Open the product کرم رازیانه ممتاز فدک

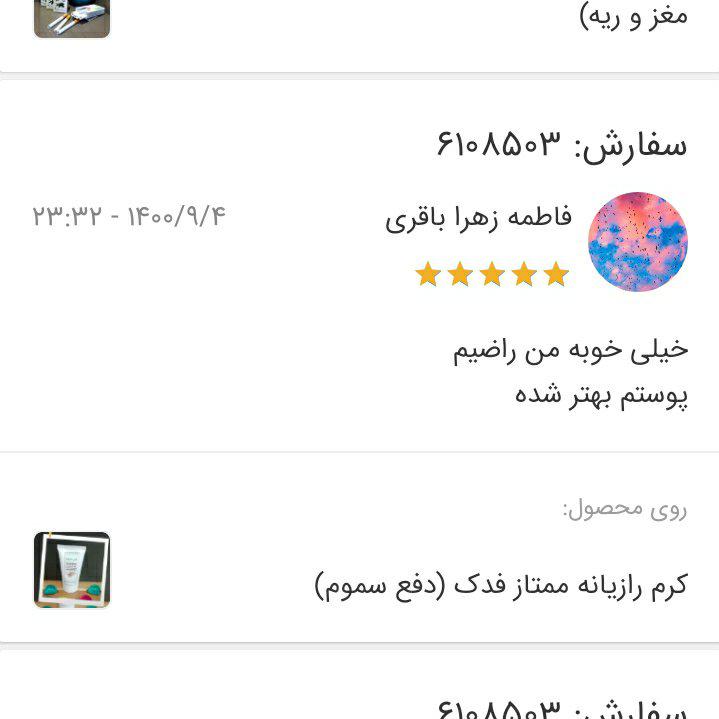tap(500, 584)
